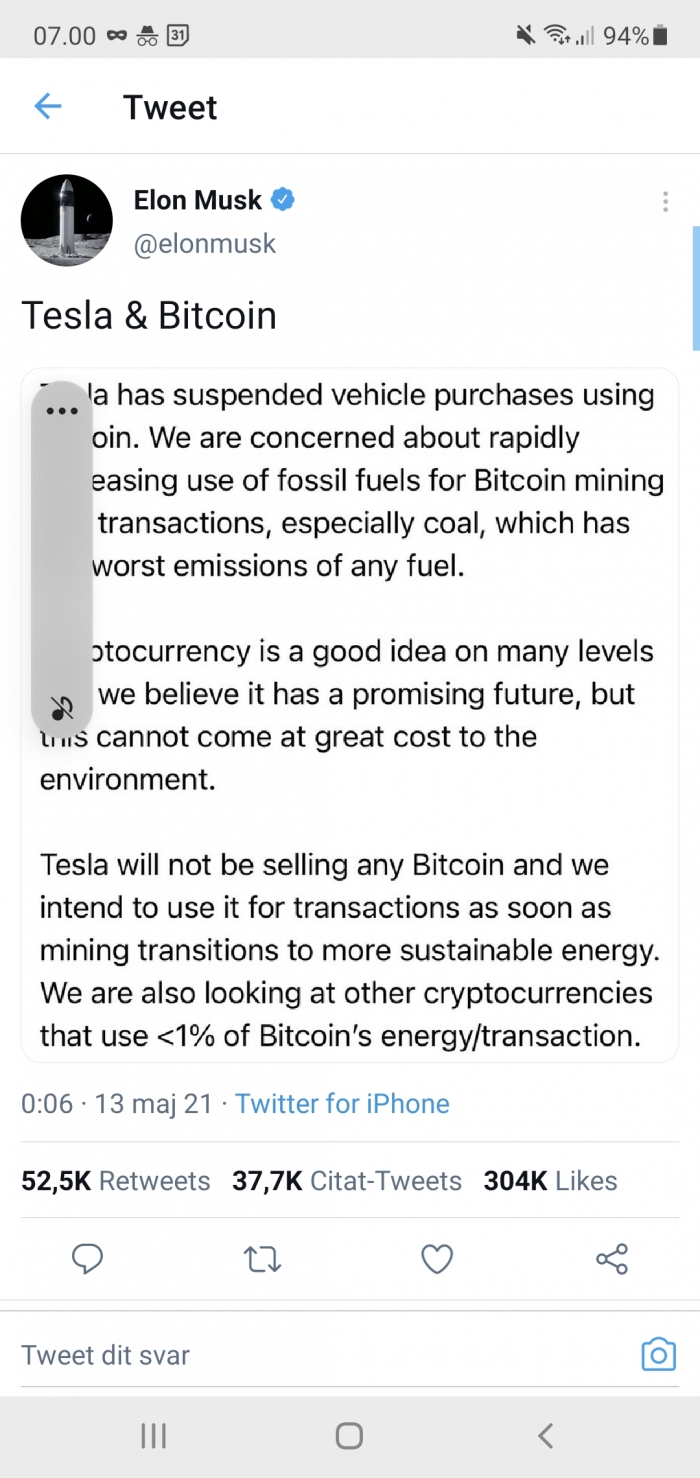Like the tweet with the heart
Screen dimensions: 700x1478
[437, 1259]
